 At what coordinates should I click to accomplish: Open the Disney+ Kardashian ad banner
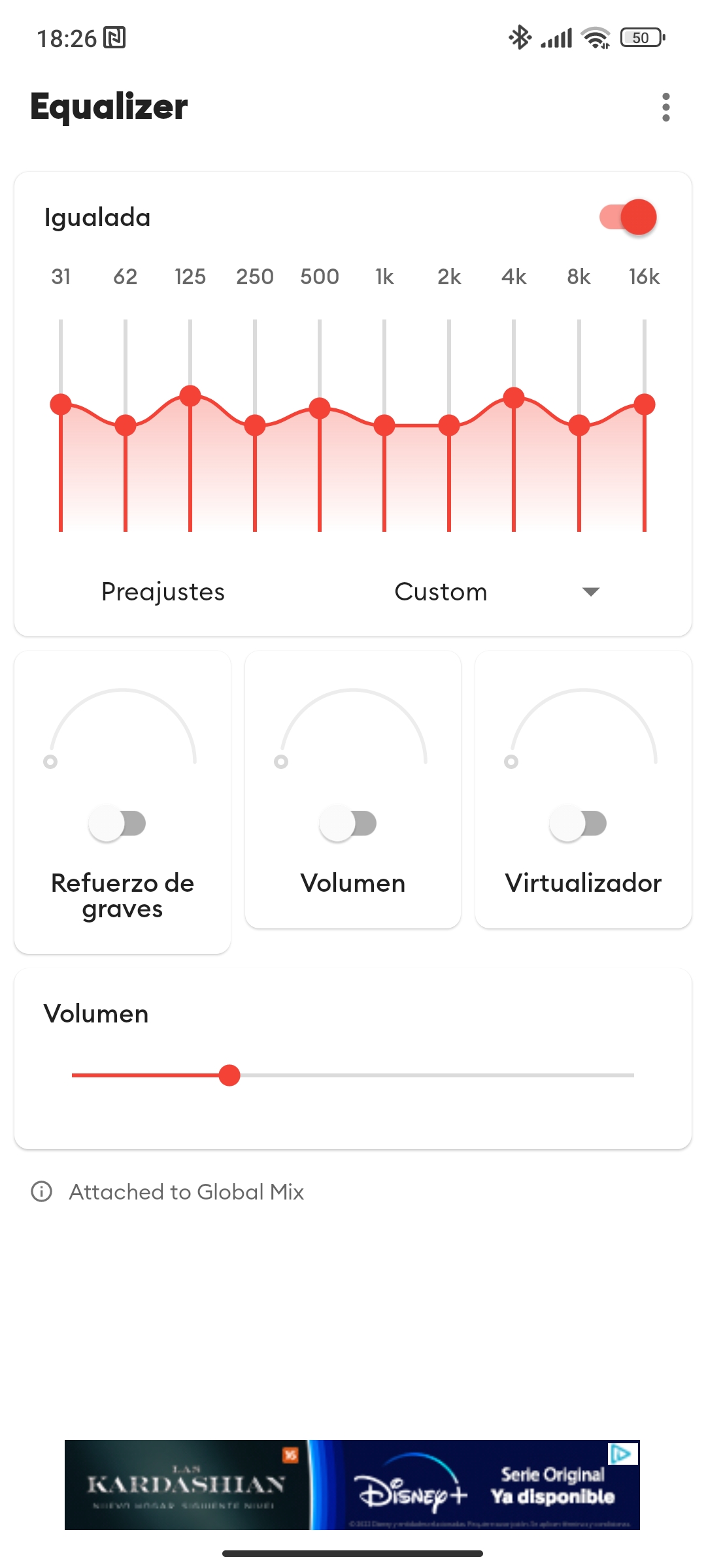pyautogui.click(x=352, y=1484)
